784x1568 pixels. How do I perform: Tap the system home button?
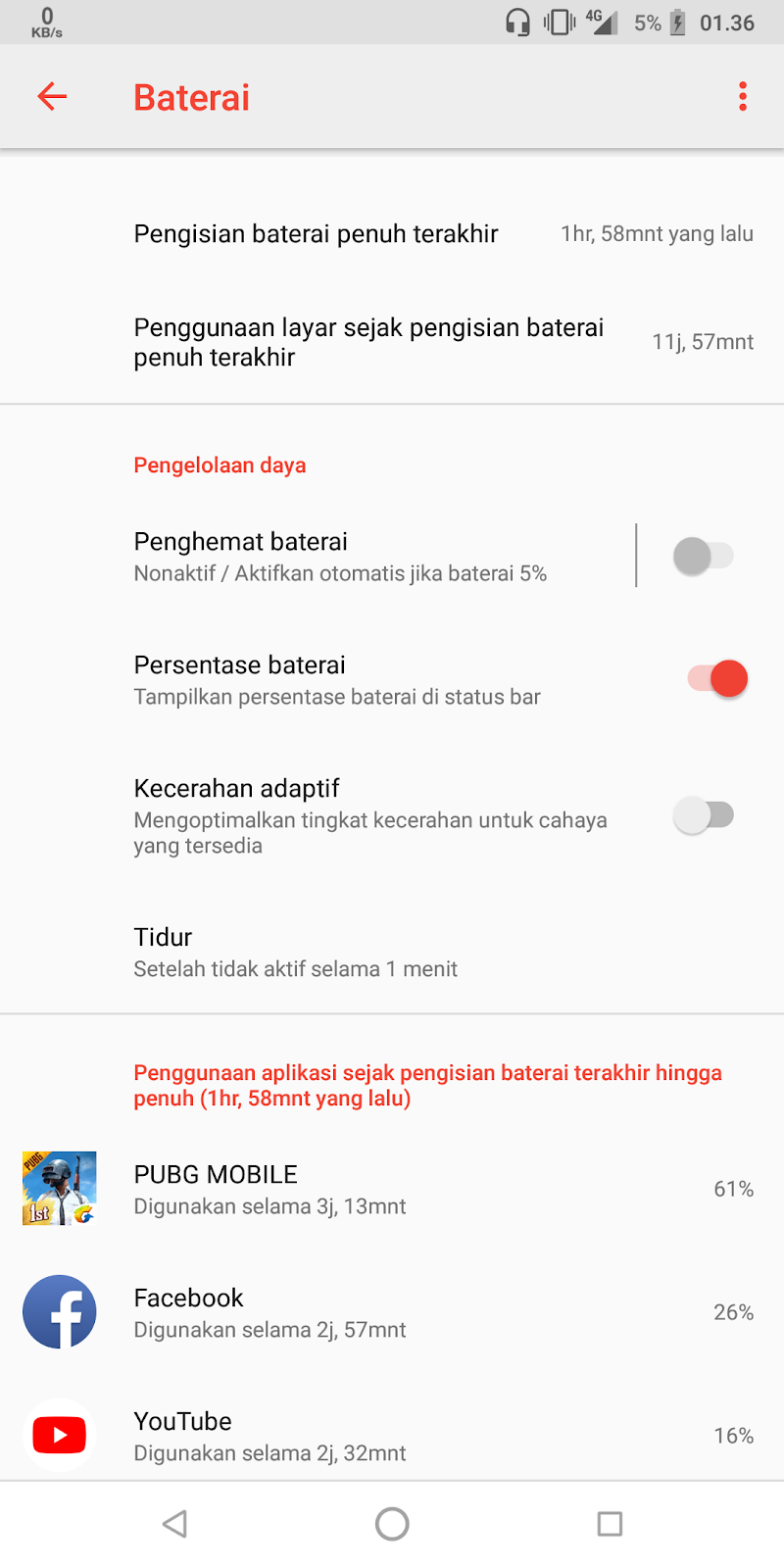392,1524
